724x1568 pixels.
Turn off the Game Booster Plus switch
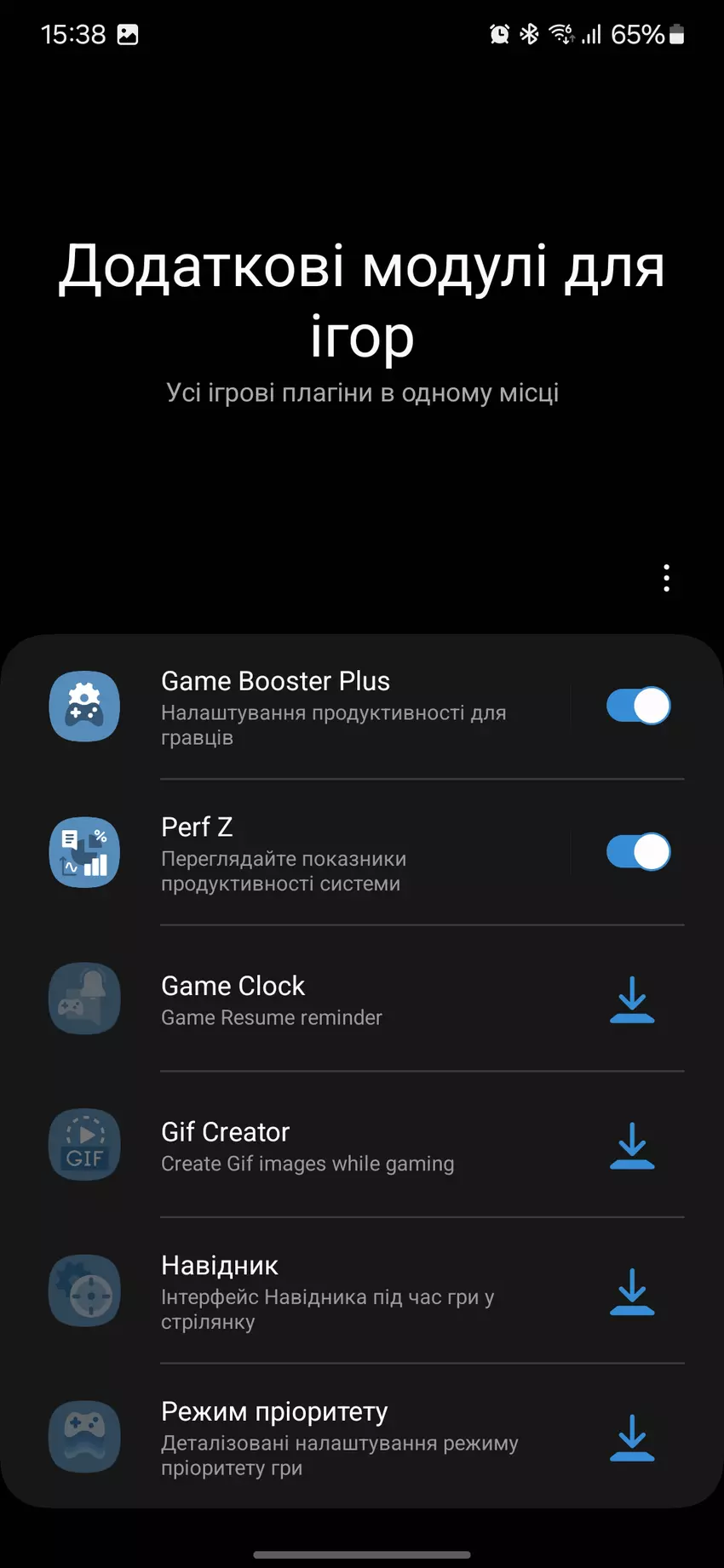(x=638, y=706)
